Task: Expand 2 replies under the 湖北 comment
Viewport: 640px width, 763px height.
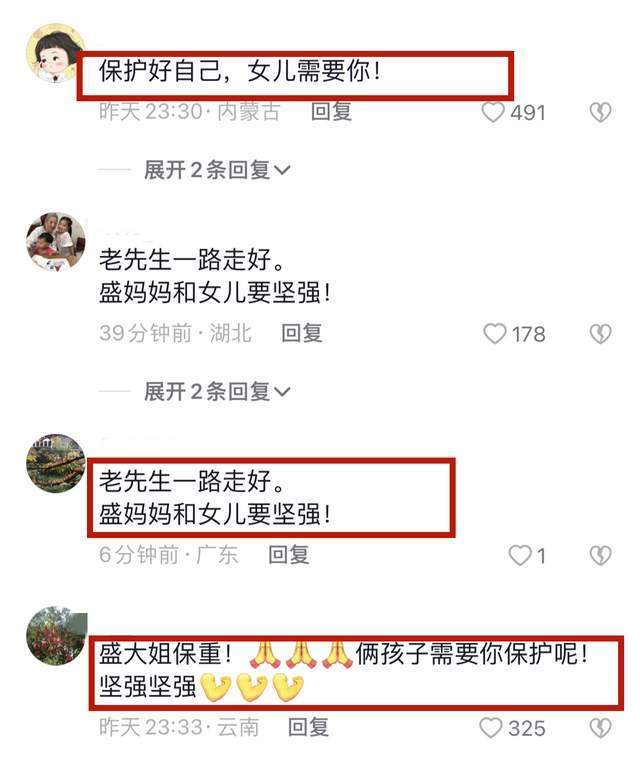Action: (x=217, y=391)
